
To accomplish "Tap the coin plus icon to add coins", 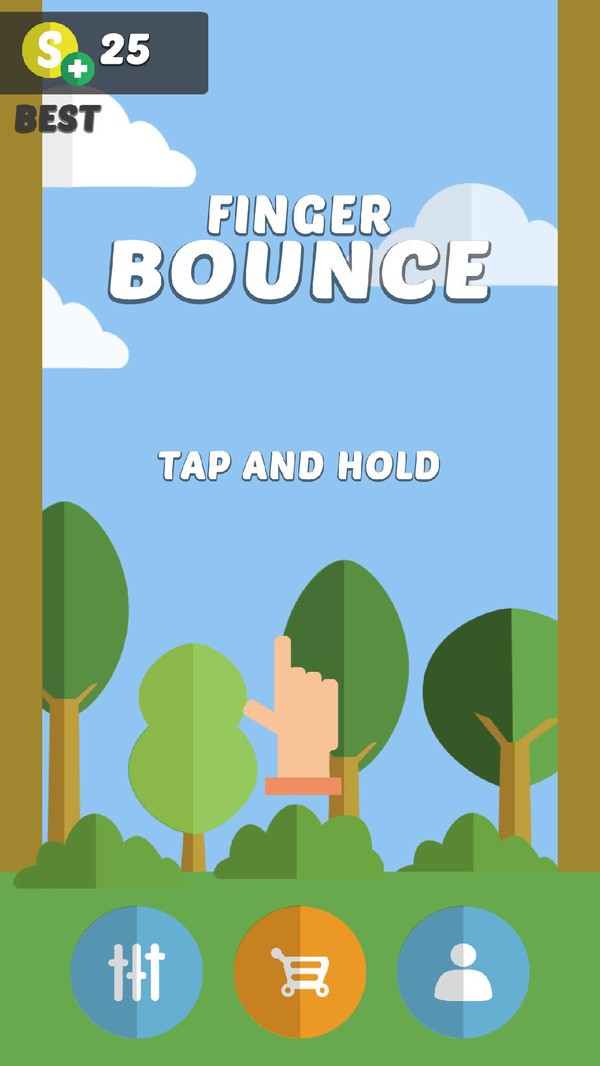I will [x=77, y=69].
